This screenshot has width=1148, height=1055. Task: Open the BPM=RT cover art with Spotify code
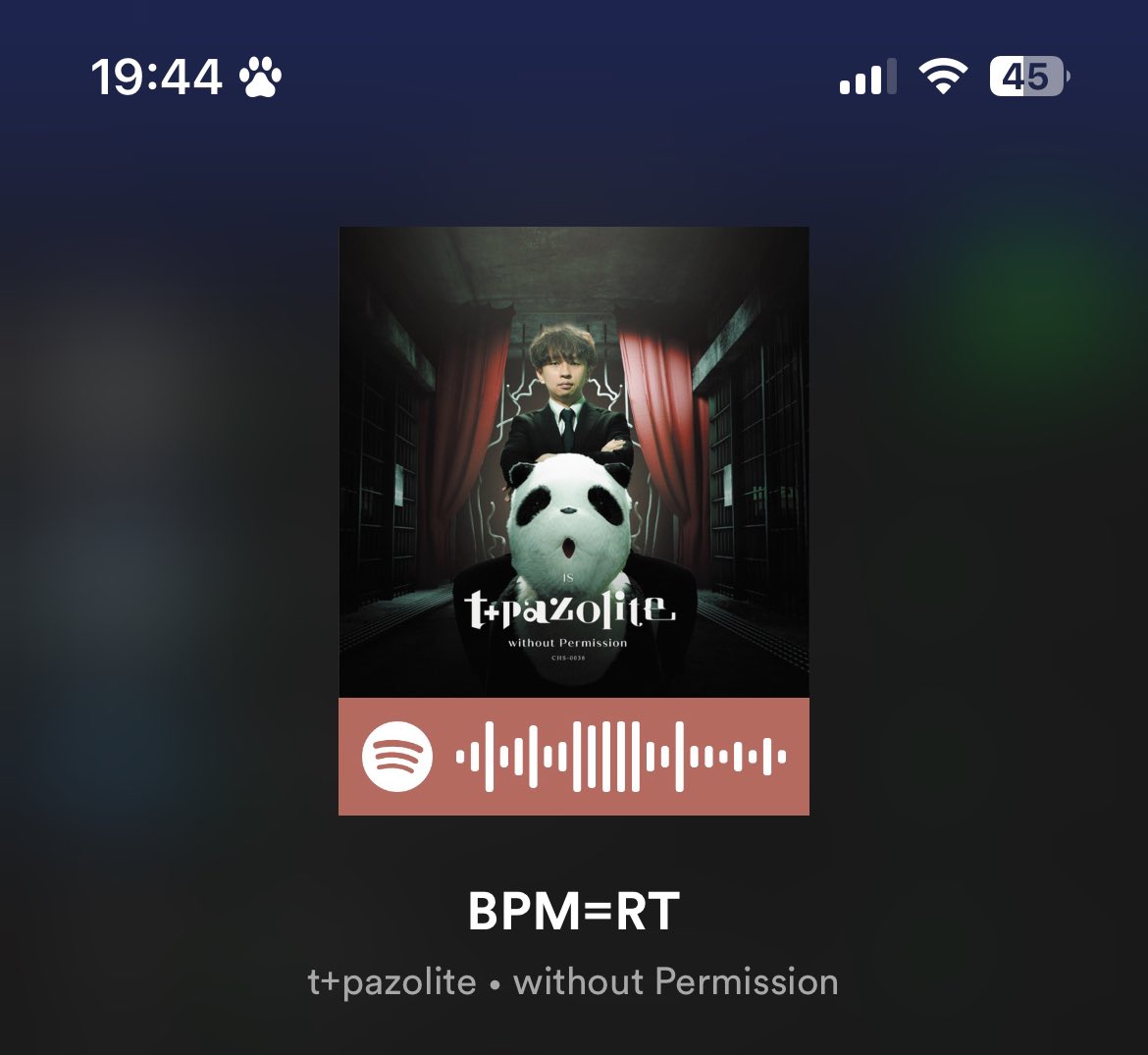coord(574,520)
